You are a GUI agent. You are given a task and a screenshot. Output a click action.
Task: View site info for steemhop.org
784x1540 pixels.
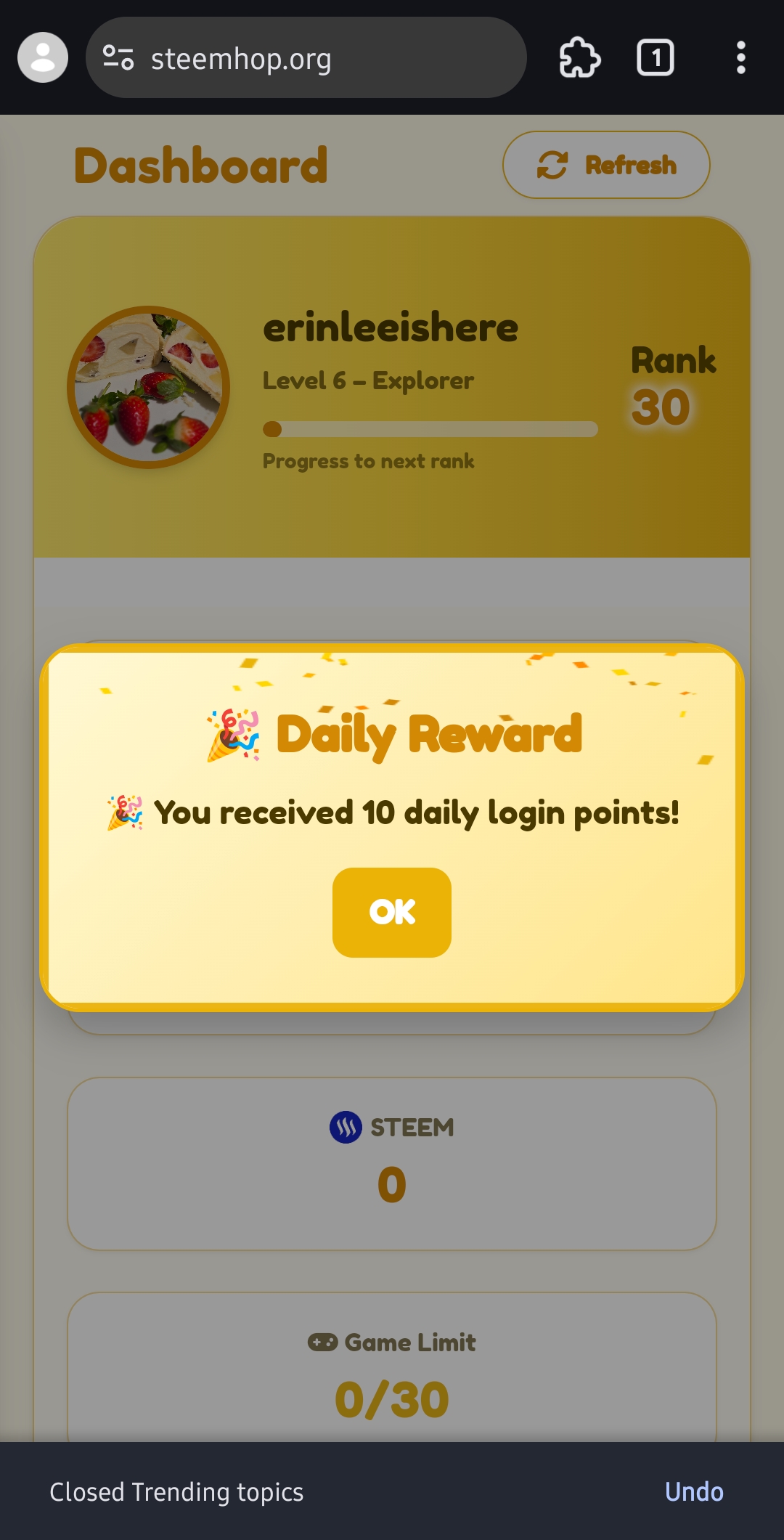coord(118,58)
